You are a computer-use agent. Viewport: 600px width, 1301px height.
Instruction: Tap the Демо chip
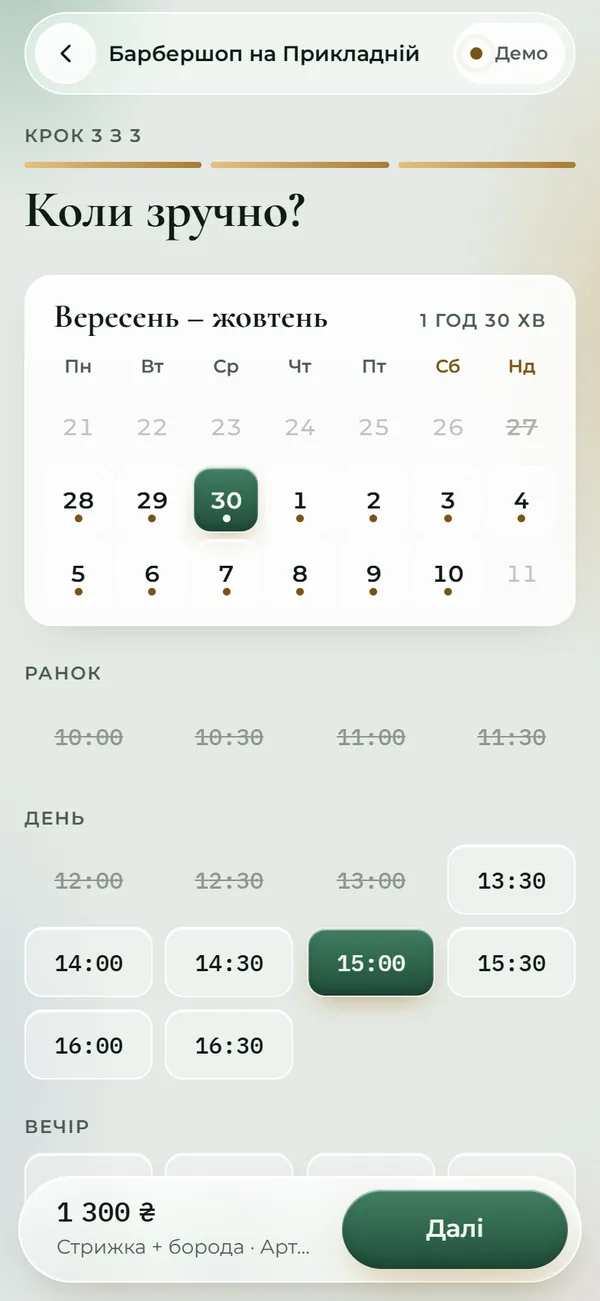pos(510,53)
